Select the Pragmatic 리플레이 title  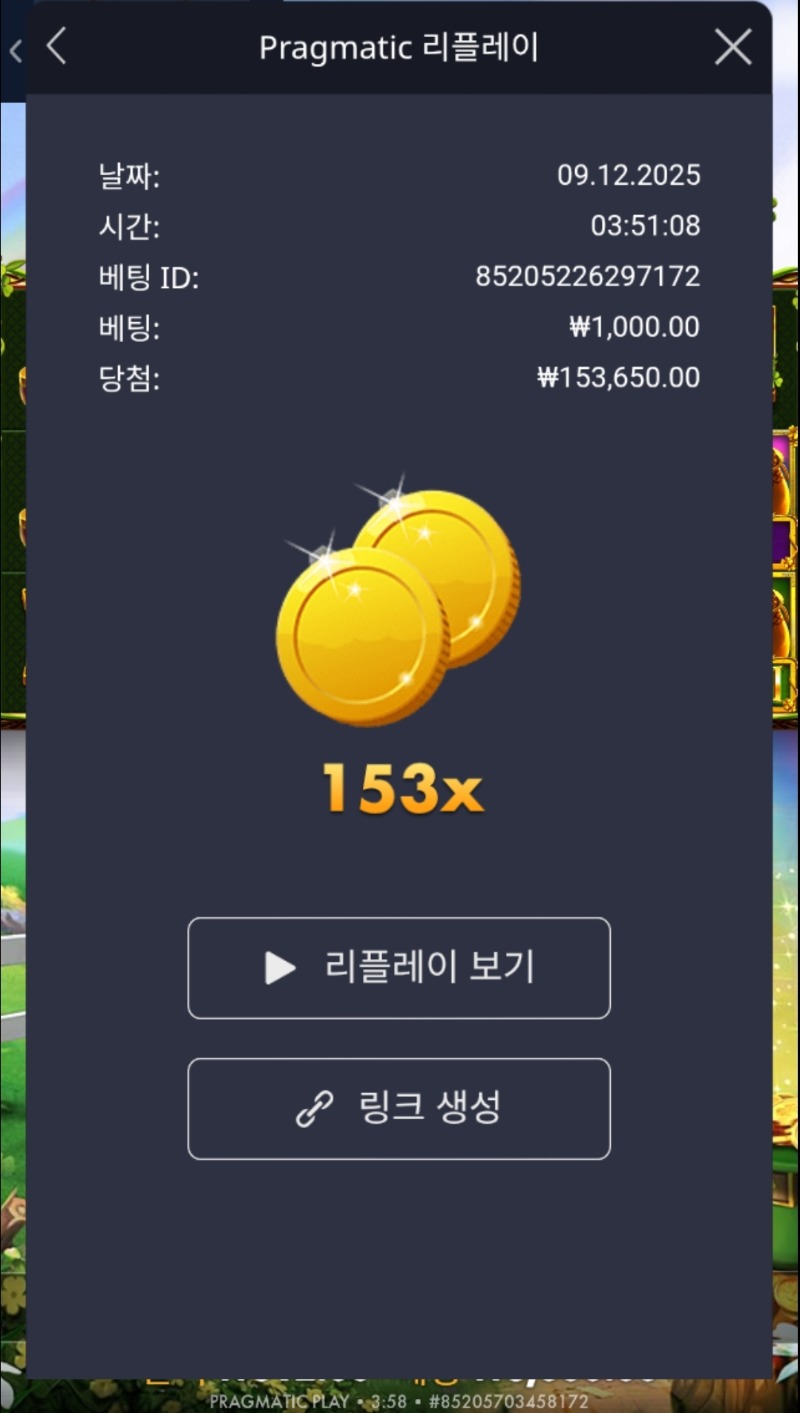tap(399, 47)
